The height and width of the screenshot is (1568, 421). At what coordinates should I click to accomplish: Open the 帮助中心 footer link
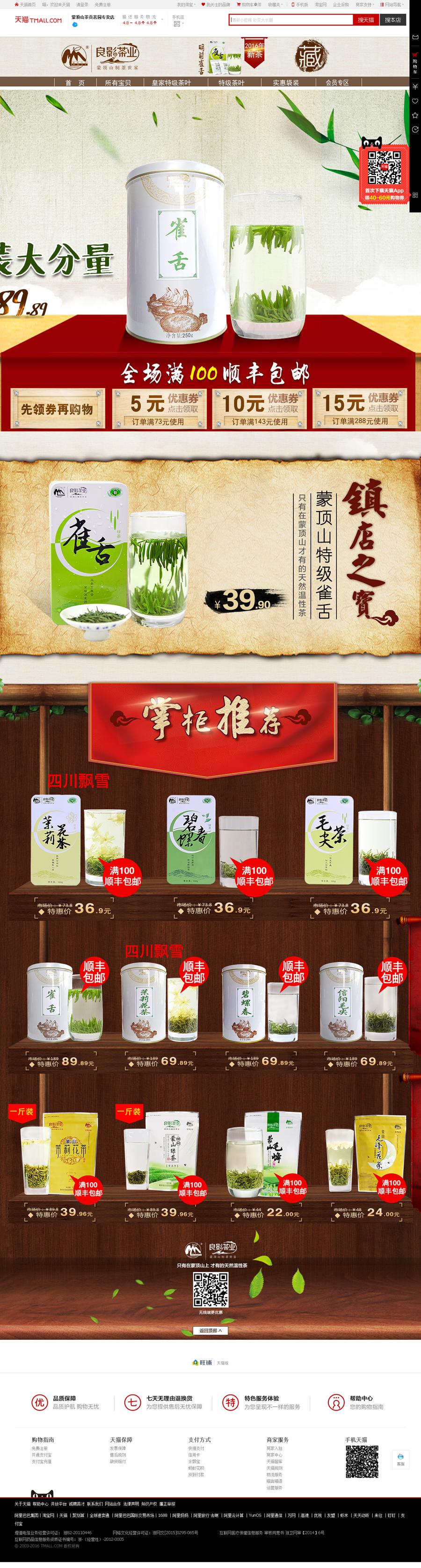(361, 1398)
